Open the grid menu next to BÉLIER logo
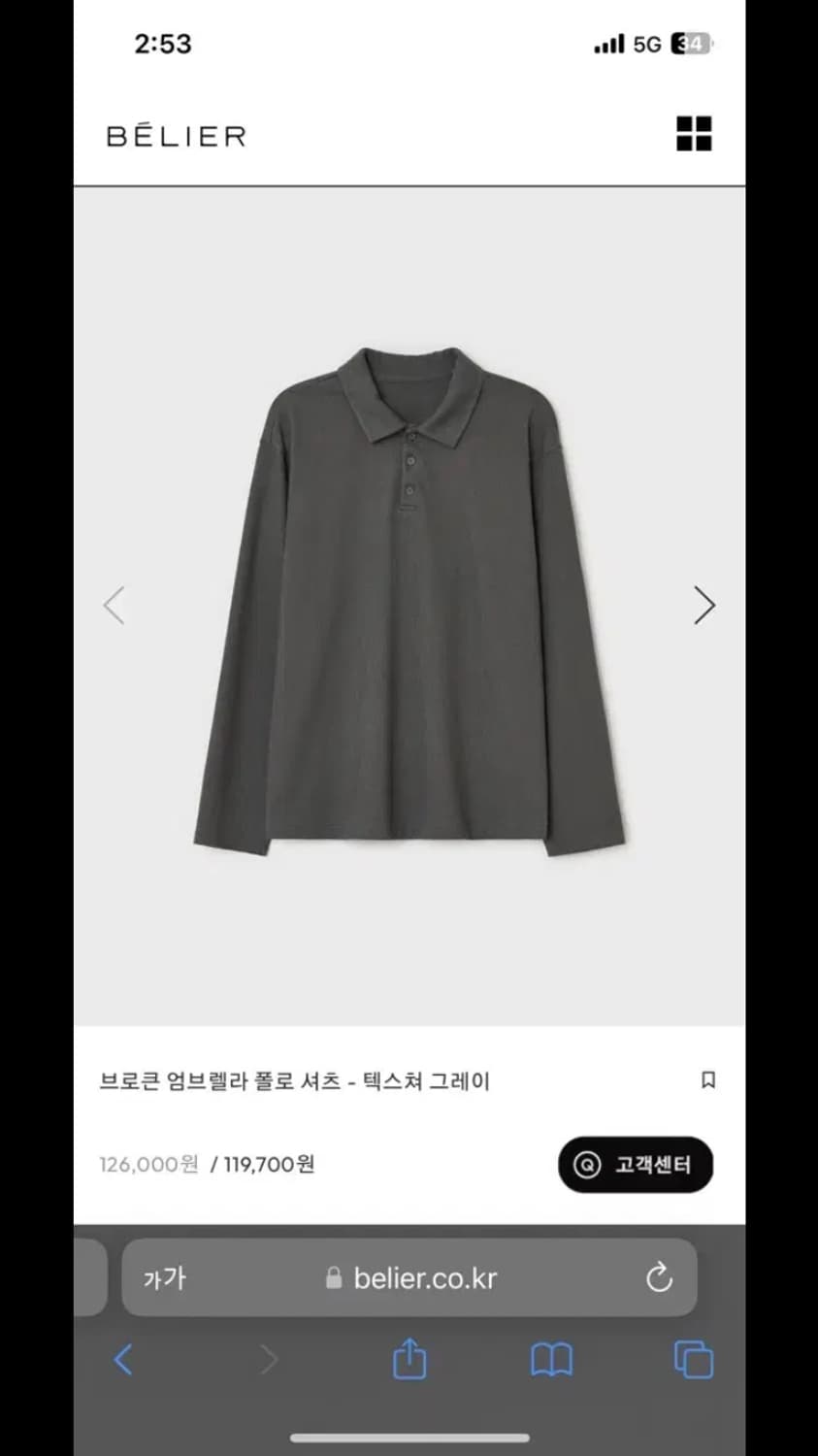The width and height of the screenshot is (818, 1456). [693, 135]
